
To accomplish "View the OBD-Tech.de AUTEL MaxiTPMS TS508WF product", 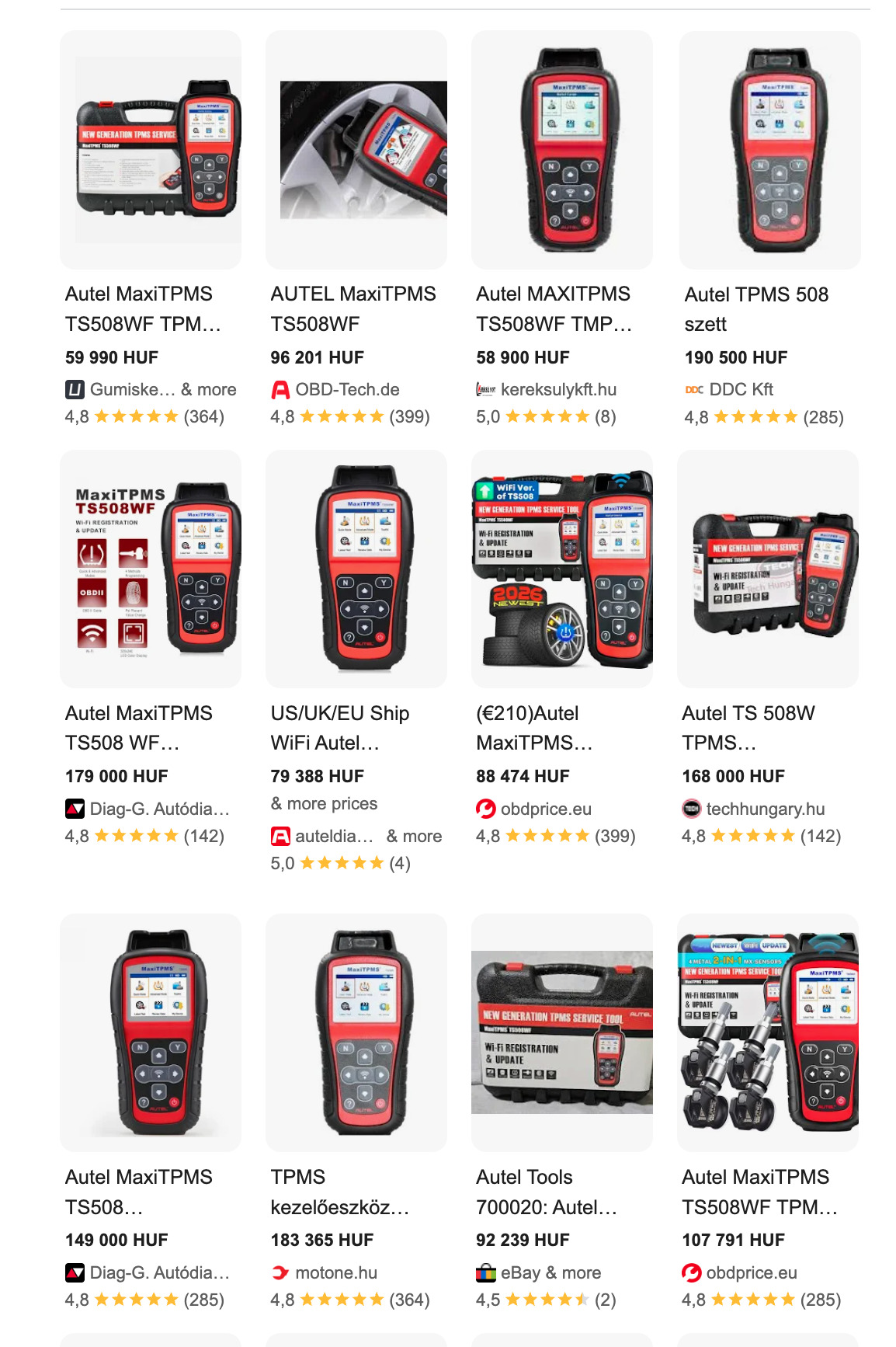I will (353, 308).
